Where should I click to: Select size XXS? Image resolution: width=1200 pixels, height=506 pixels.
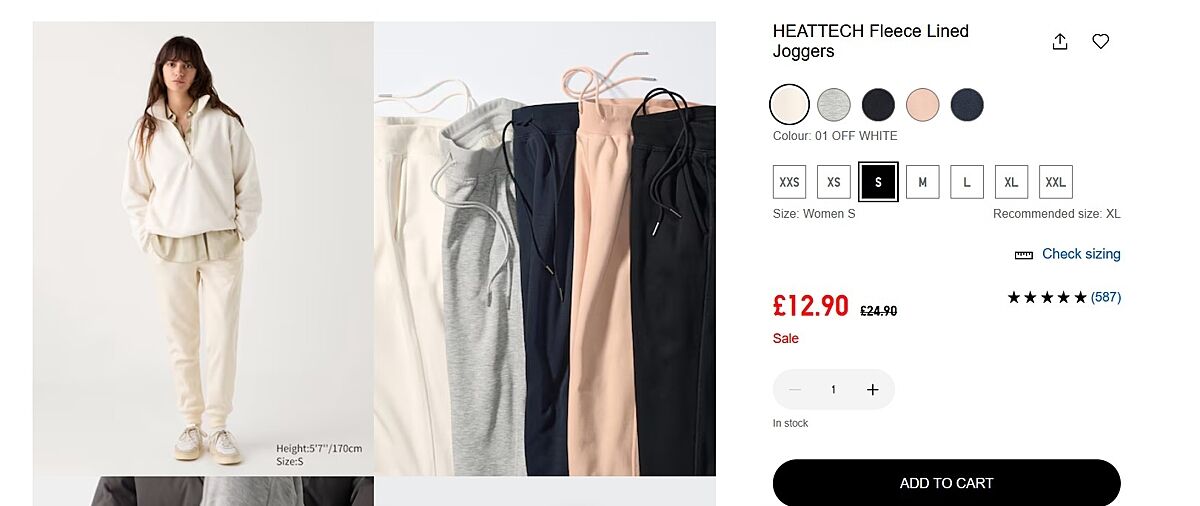tap(789, 182)
